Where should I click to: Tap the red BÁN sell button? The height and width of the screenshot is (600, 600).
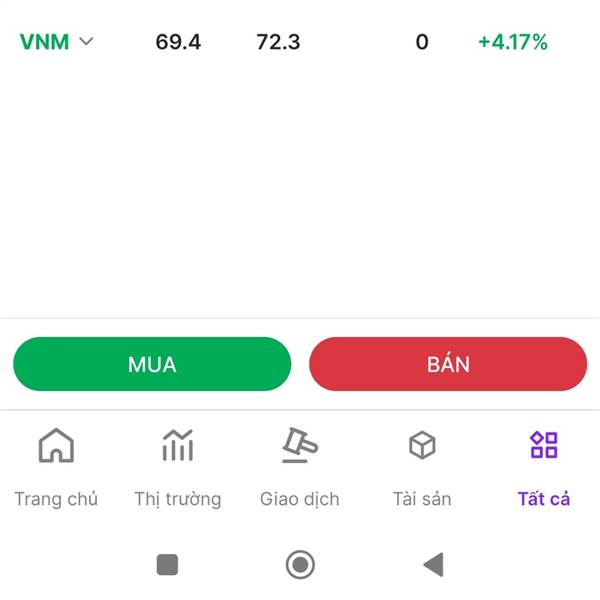click(448, 364)
